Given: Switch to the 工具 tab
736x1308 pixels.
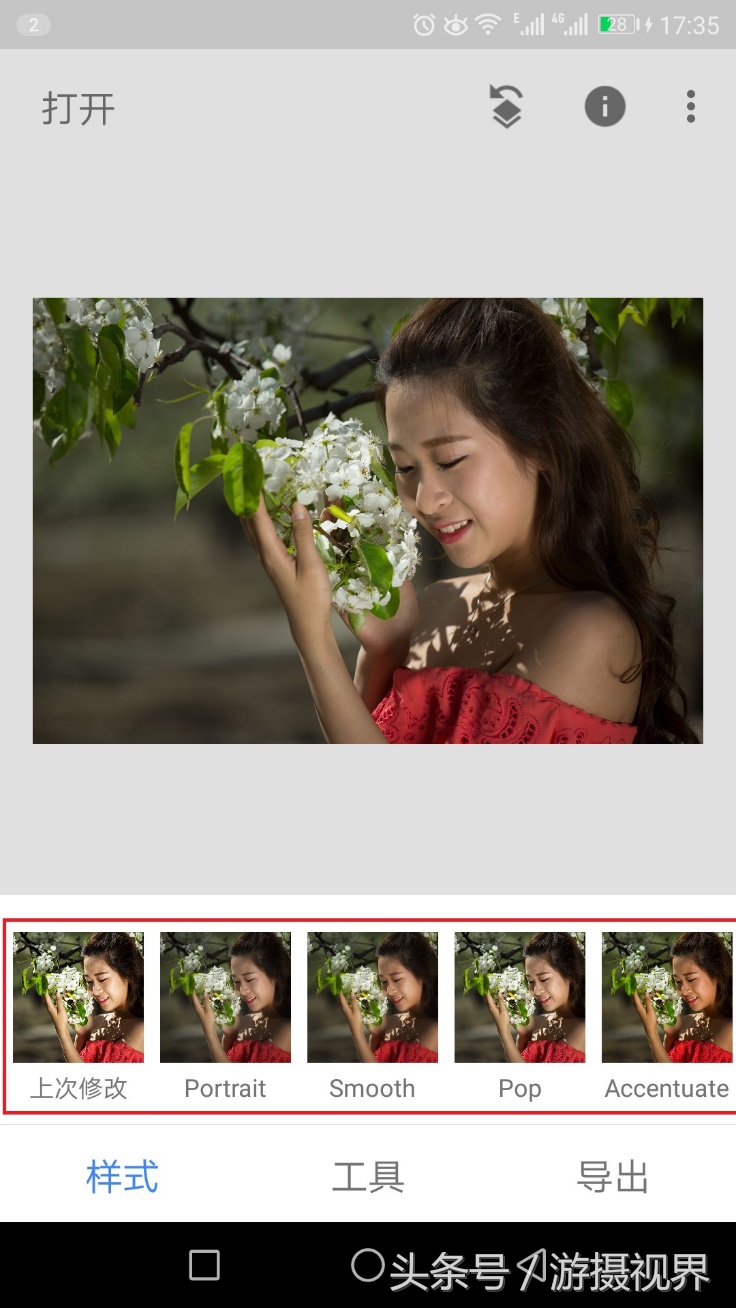Looking at the screenshot, I should pyautogui.click(x=368, y=1177).
